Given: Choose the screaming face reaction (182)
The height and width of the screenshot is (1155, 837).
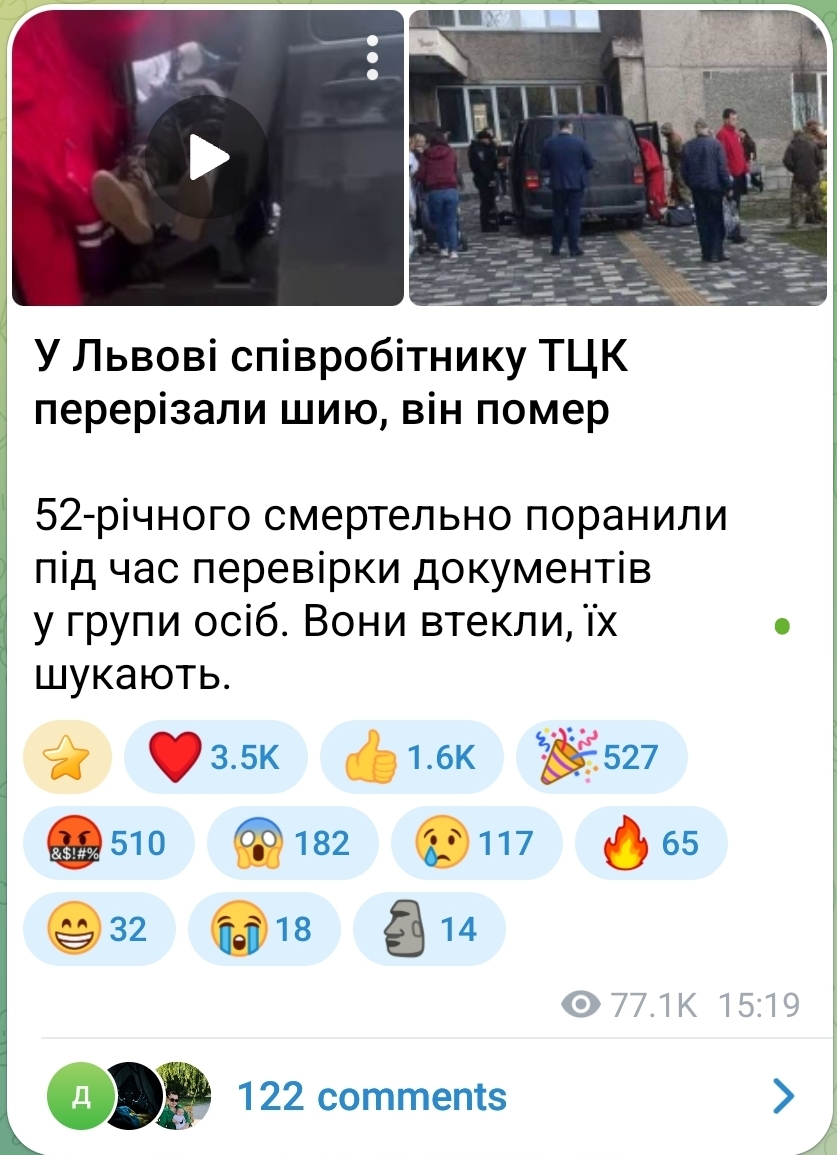Looking at the screenshot, I should tap(292, 844).
